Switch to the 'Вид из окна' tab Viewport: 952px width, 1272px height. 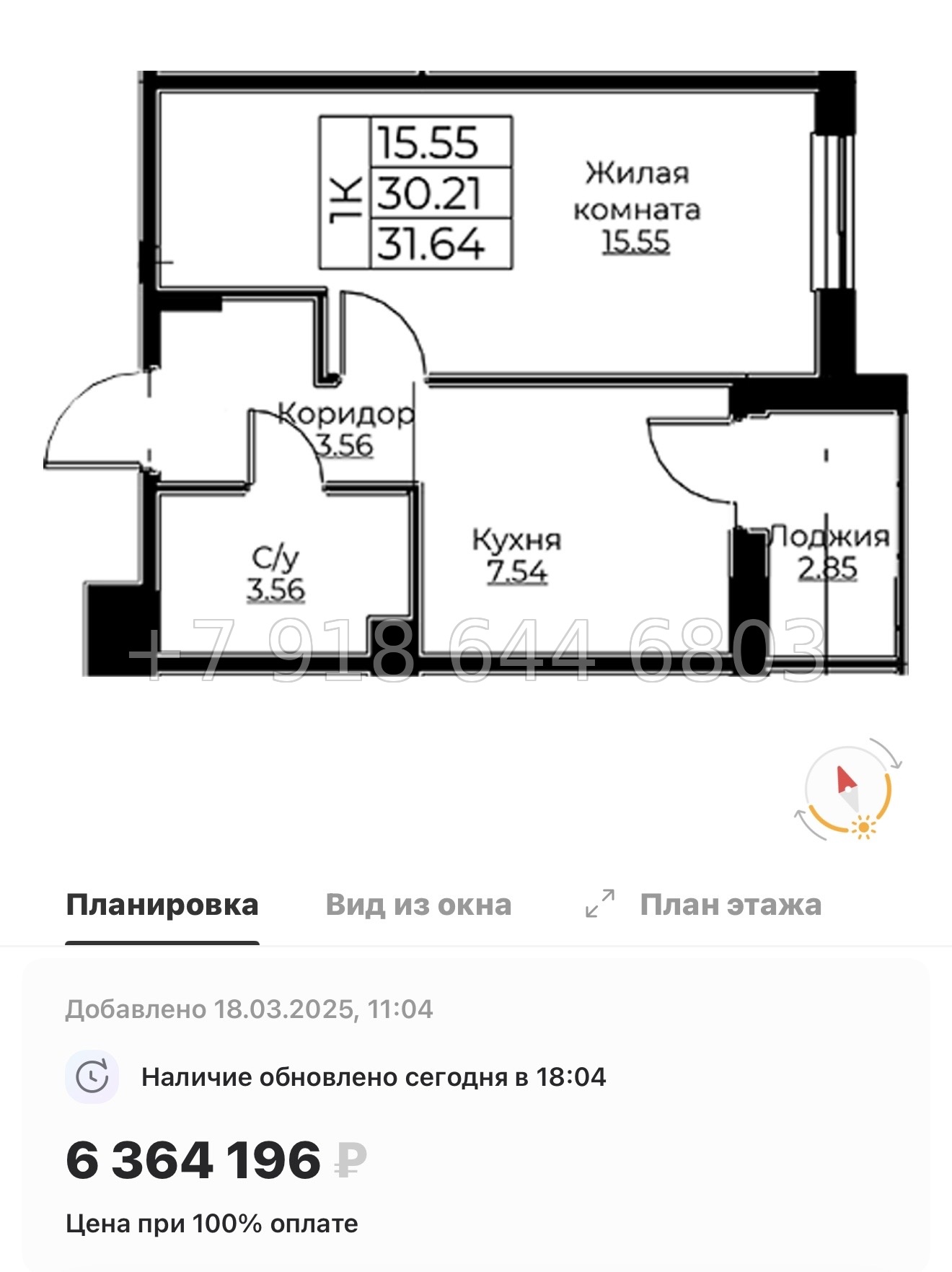pyautogui.click(x=418, y=904)
